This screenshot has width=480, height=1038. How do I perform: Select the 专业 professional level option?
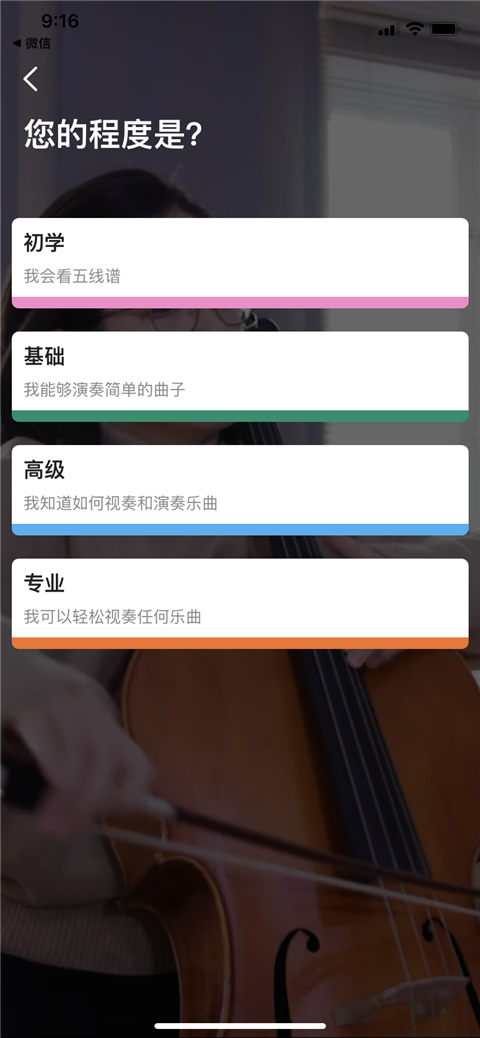coord(240,604)
